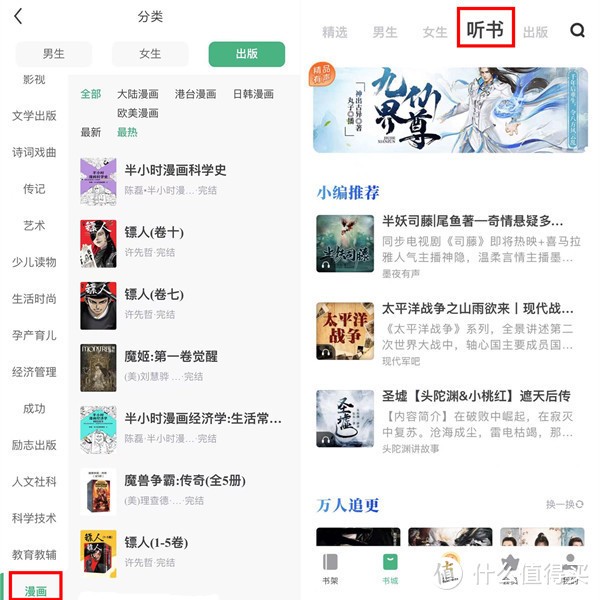Open the 文学出版 sidebar category

(35, 116)
